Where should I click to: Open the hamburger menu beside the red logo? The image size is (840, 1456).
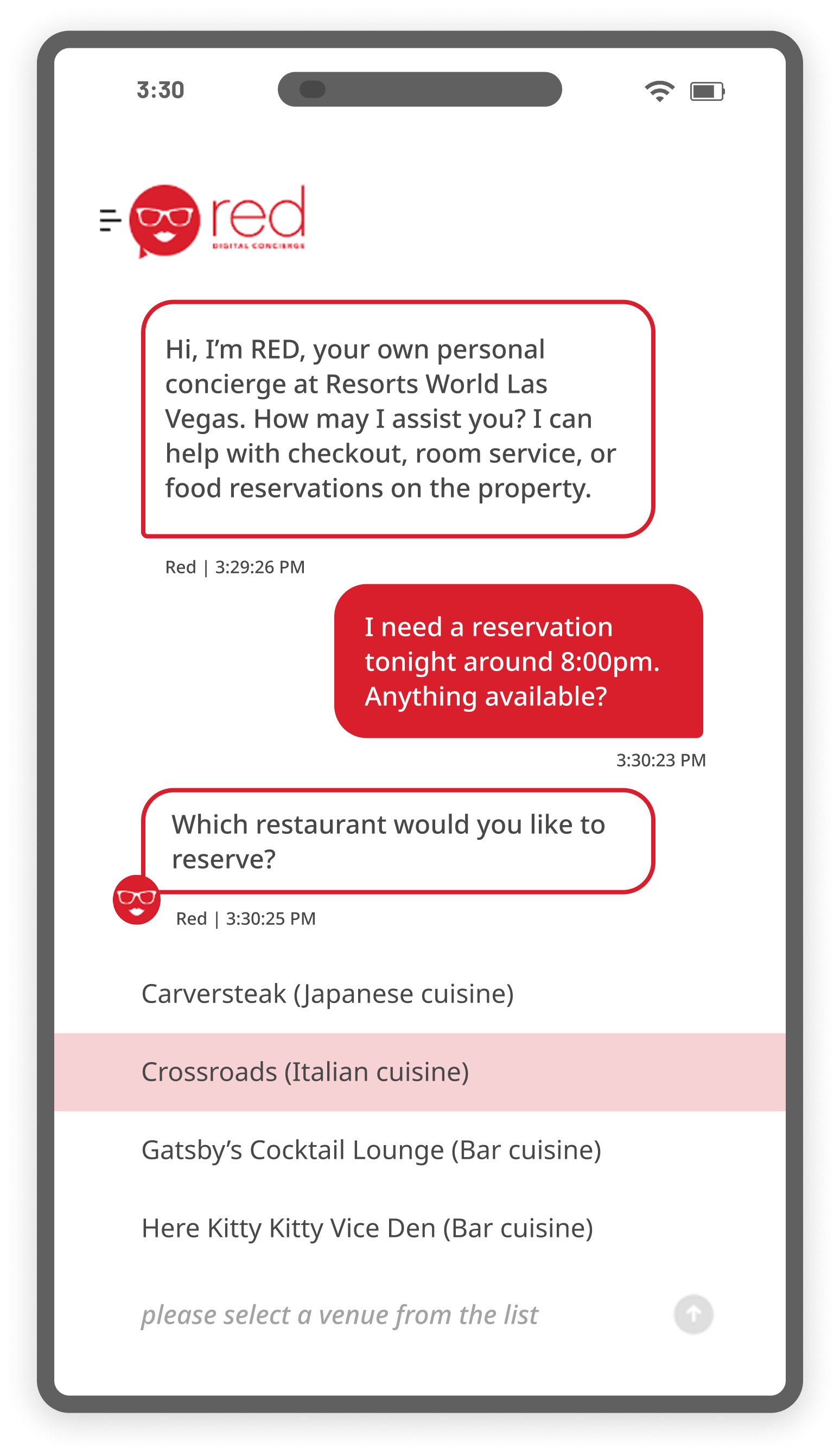pos(110,220)
